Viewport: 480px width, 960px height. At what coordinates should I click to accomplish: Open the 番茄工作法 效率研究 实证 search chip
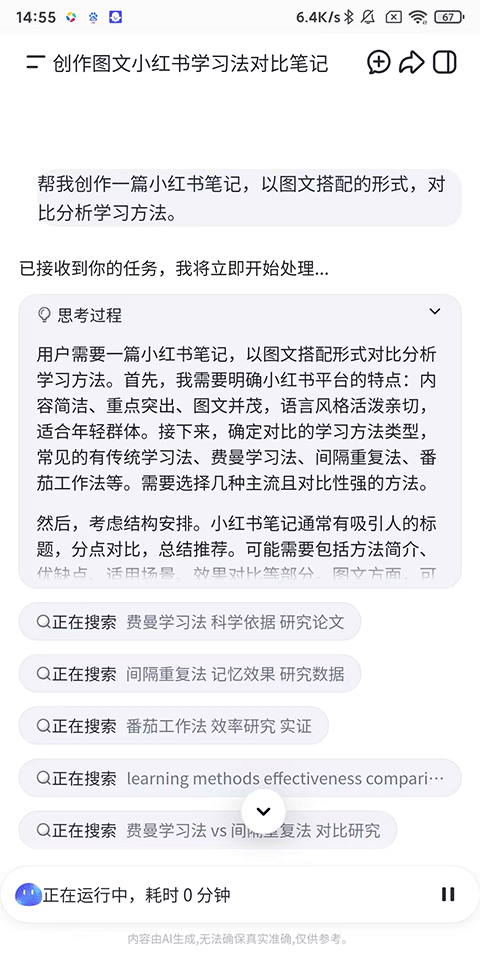[x=174, y=726]
